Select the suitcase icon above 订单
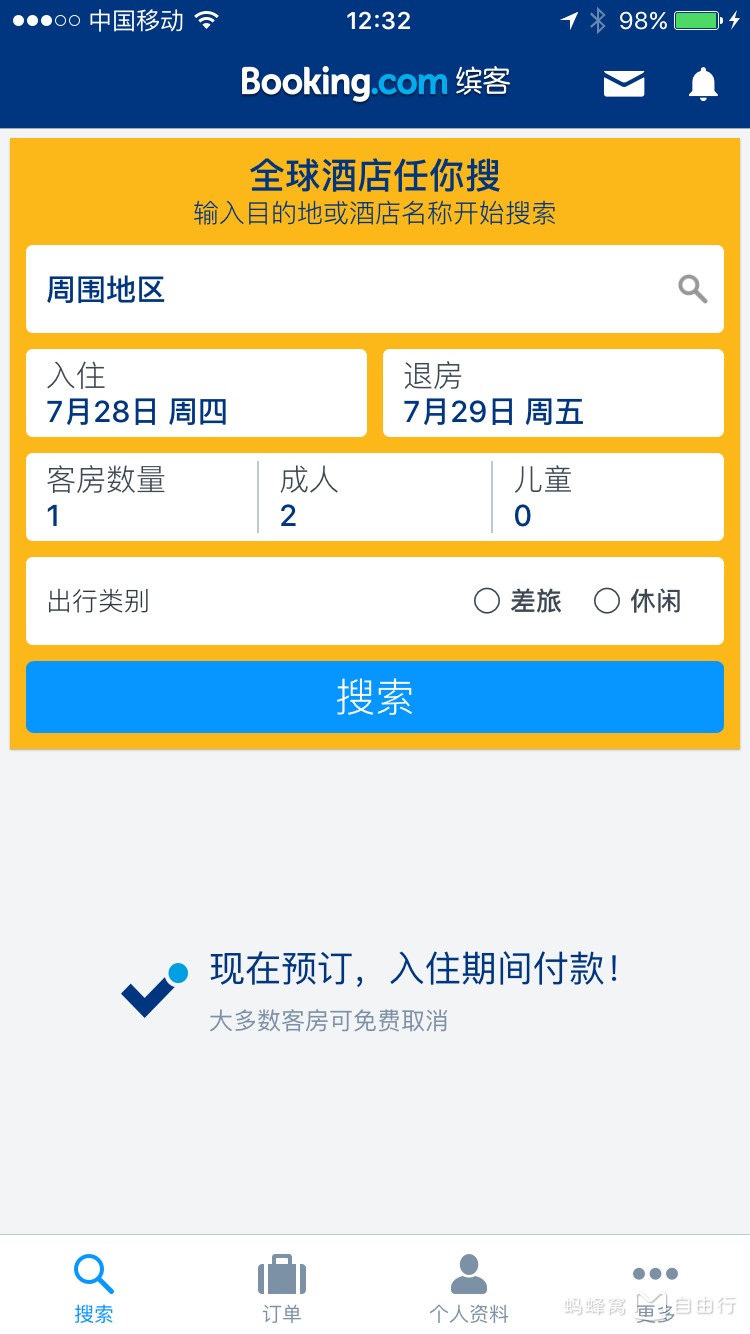 pos(281,1272)
